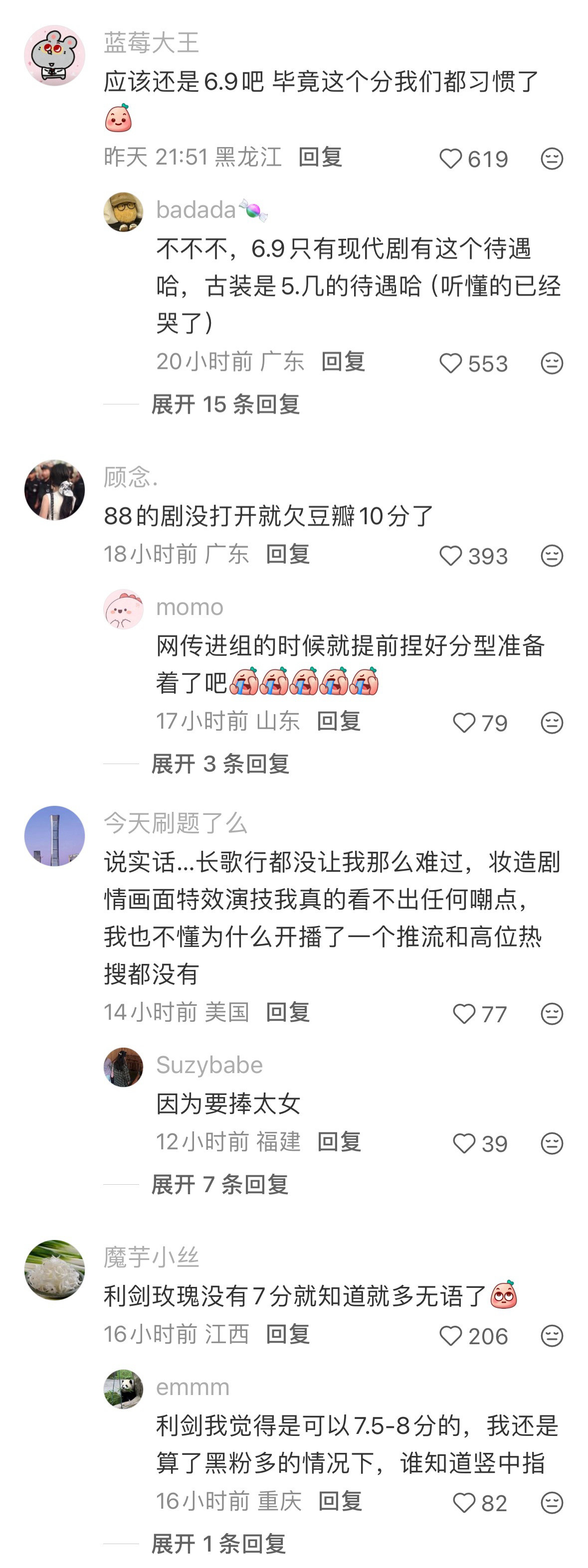588x1568 pixels.
Task: Click 回复 under emmm's reply
Action: tap(341, 1502)
